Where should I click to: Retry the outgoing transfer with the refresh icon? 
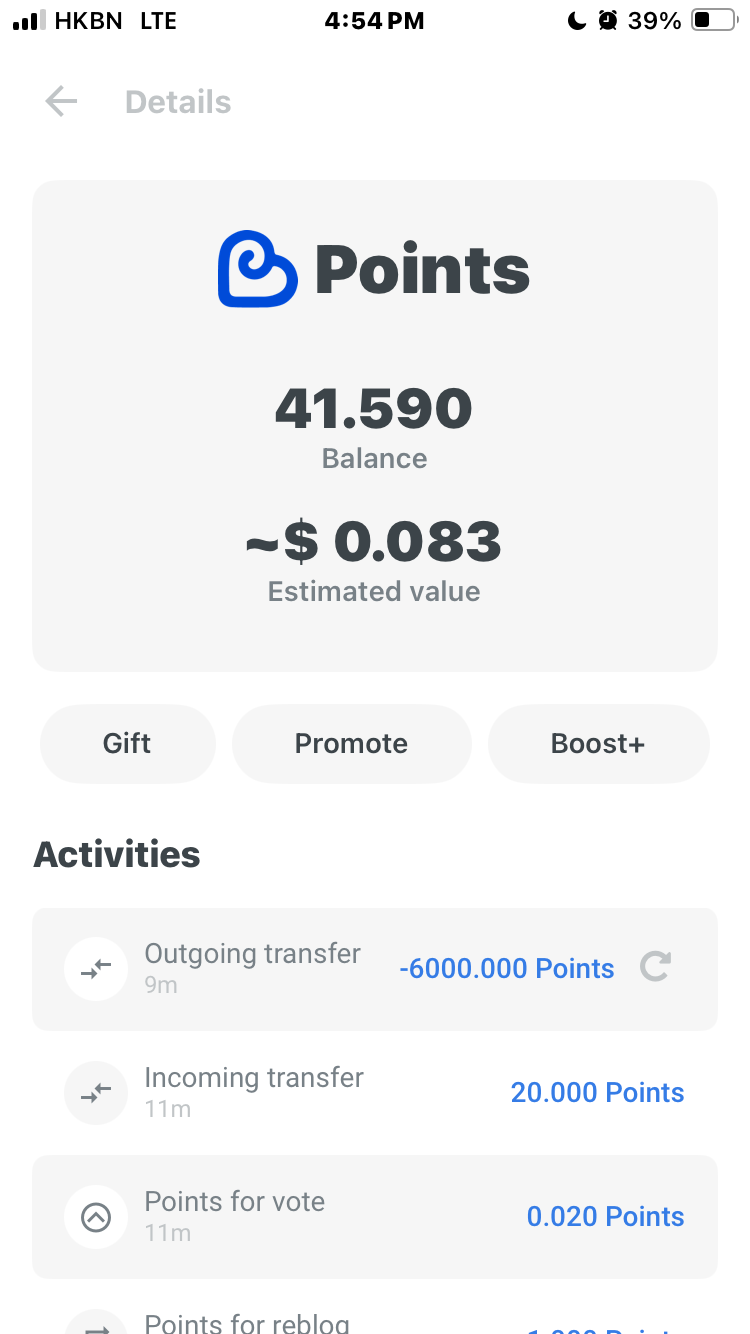tap(655, 967)
